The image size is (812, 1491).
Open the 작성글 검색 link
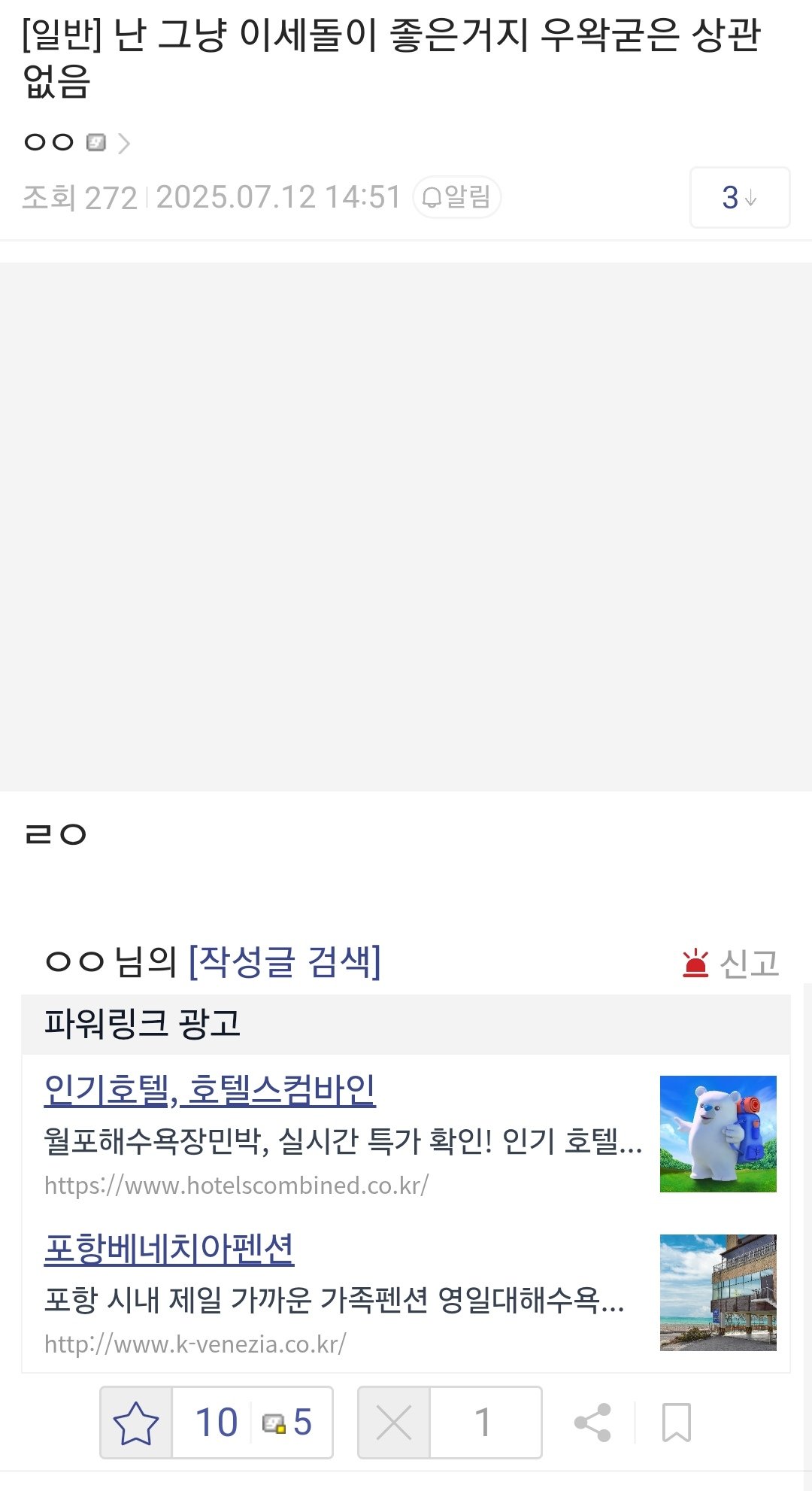(284, 961)
